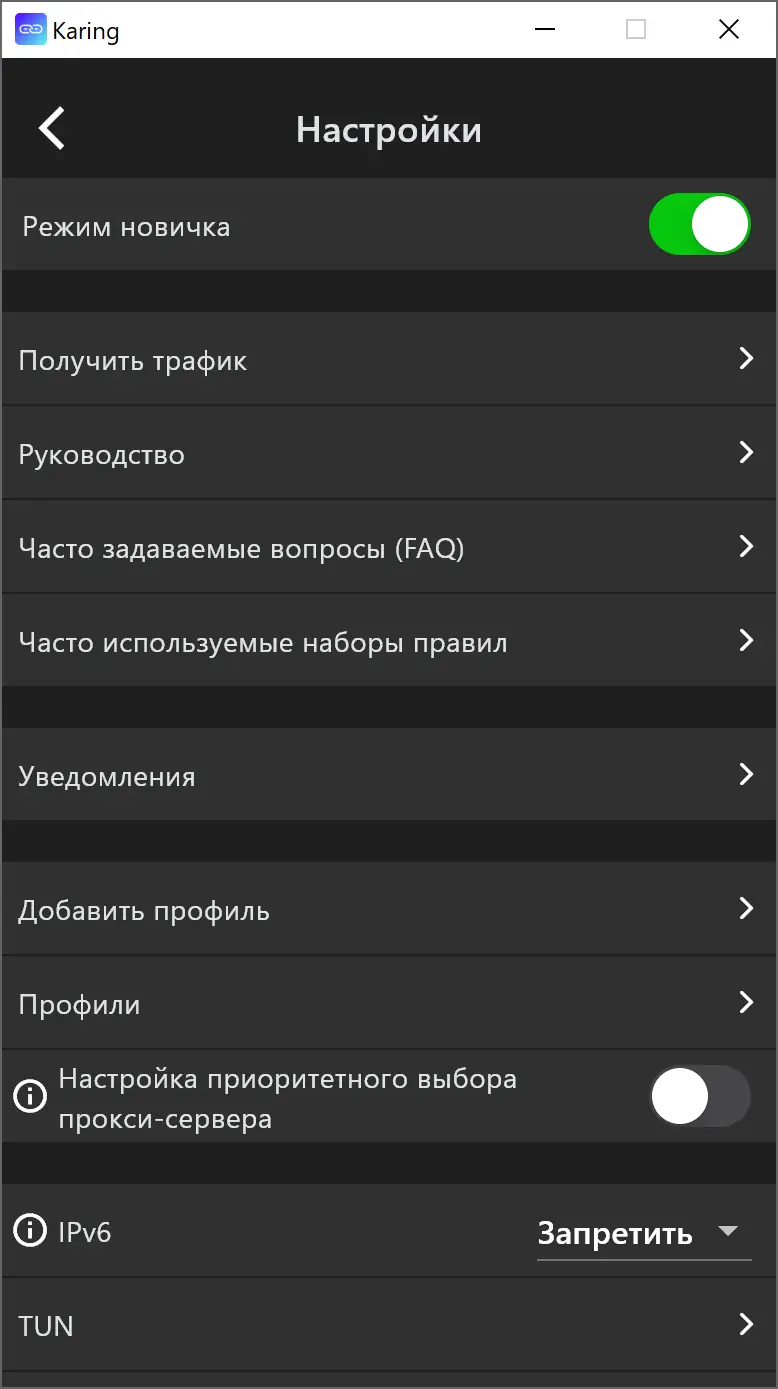
Task: Open Часто задаваемые вопросы (FAQ)
Action: coord(388,548)
